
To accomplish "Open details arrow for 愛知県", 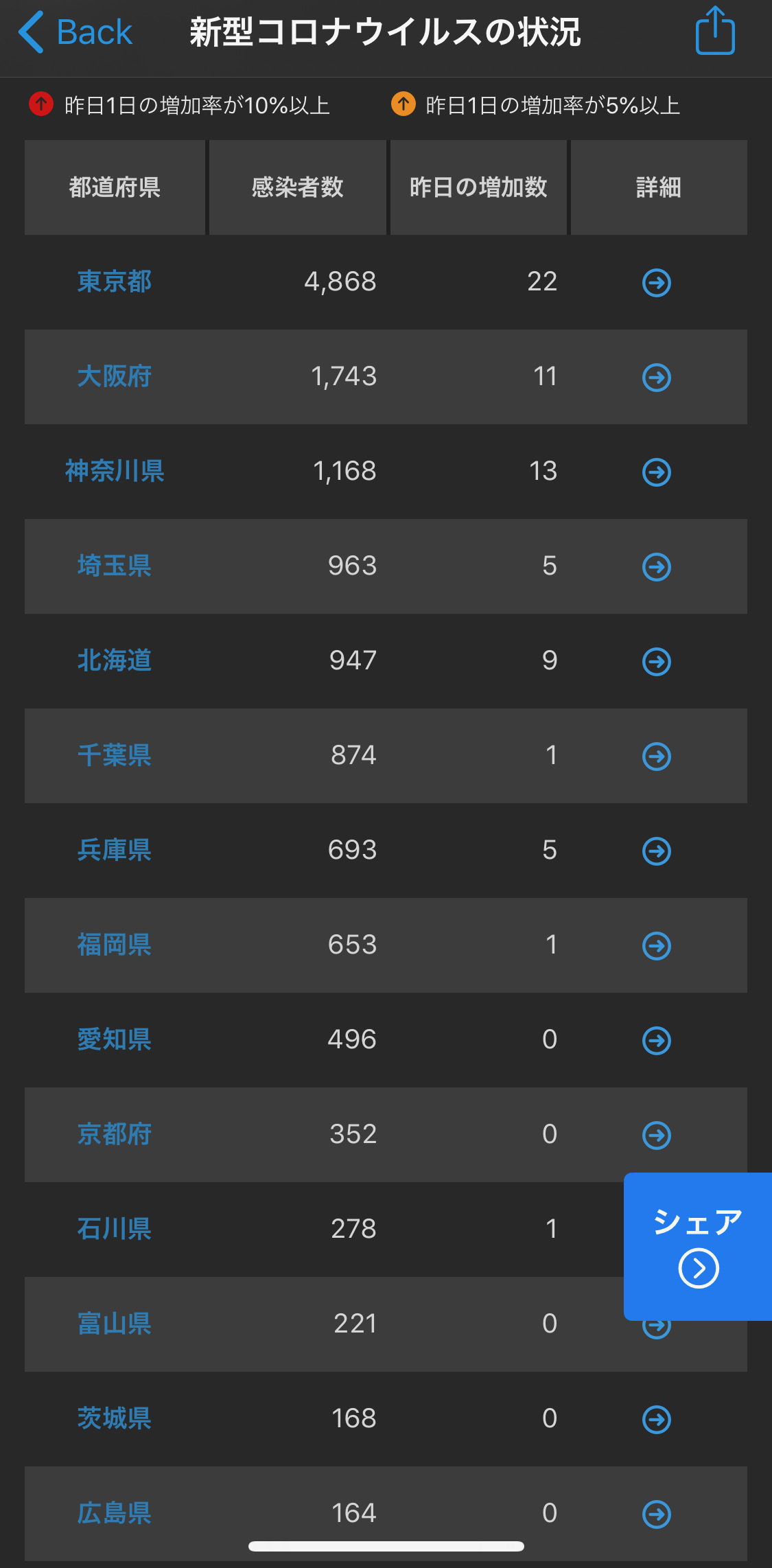I will (x=657, y=1040).
